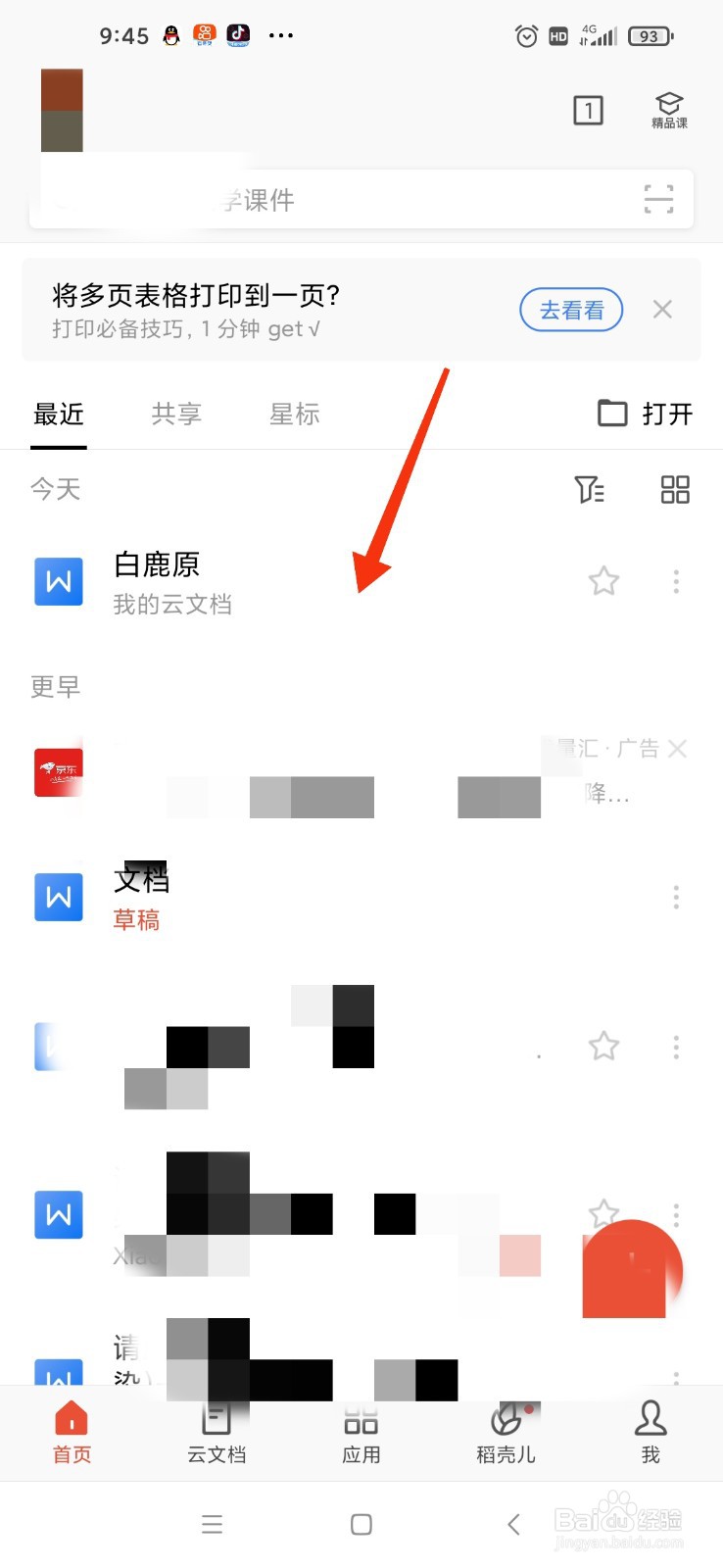Dismiss the printing tips banner

pos(662,310)
